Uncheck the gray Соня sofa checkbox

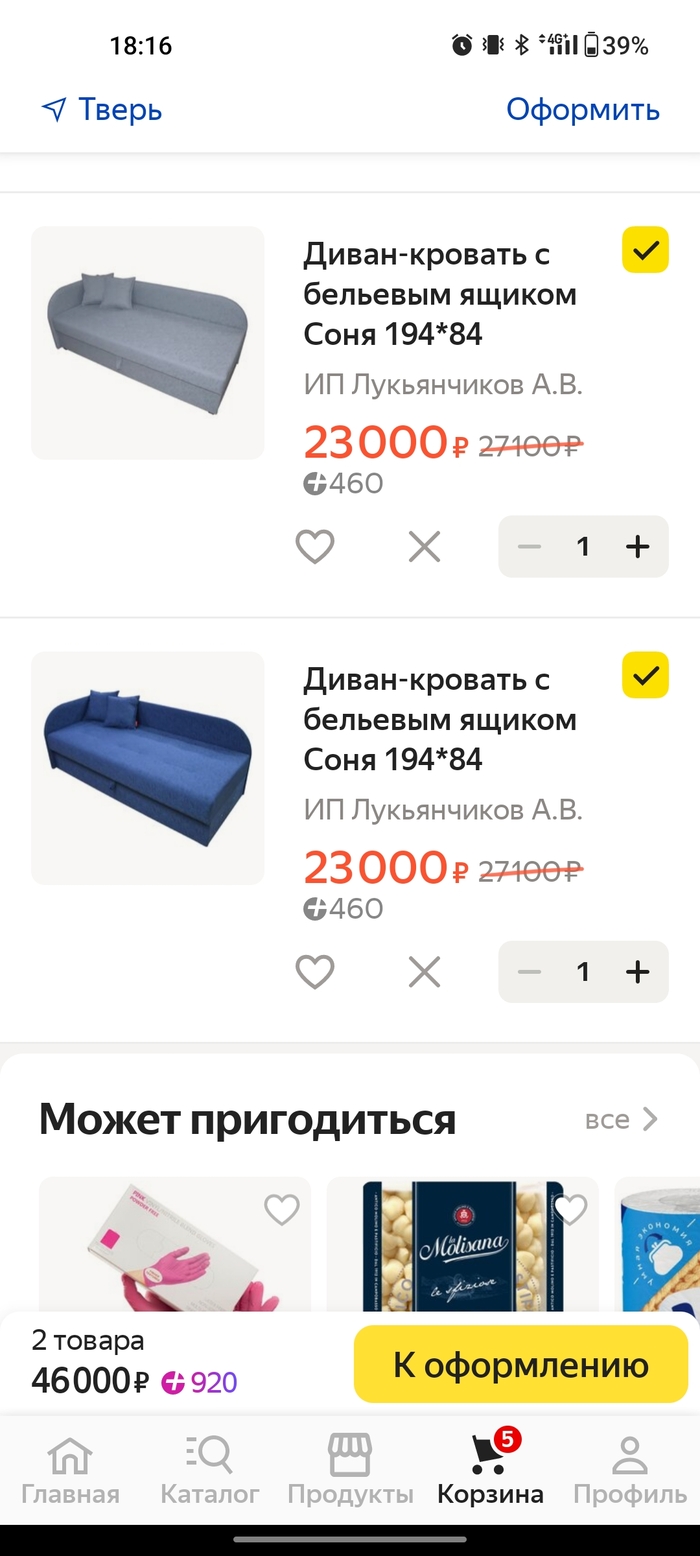point(645,250)
